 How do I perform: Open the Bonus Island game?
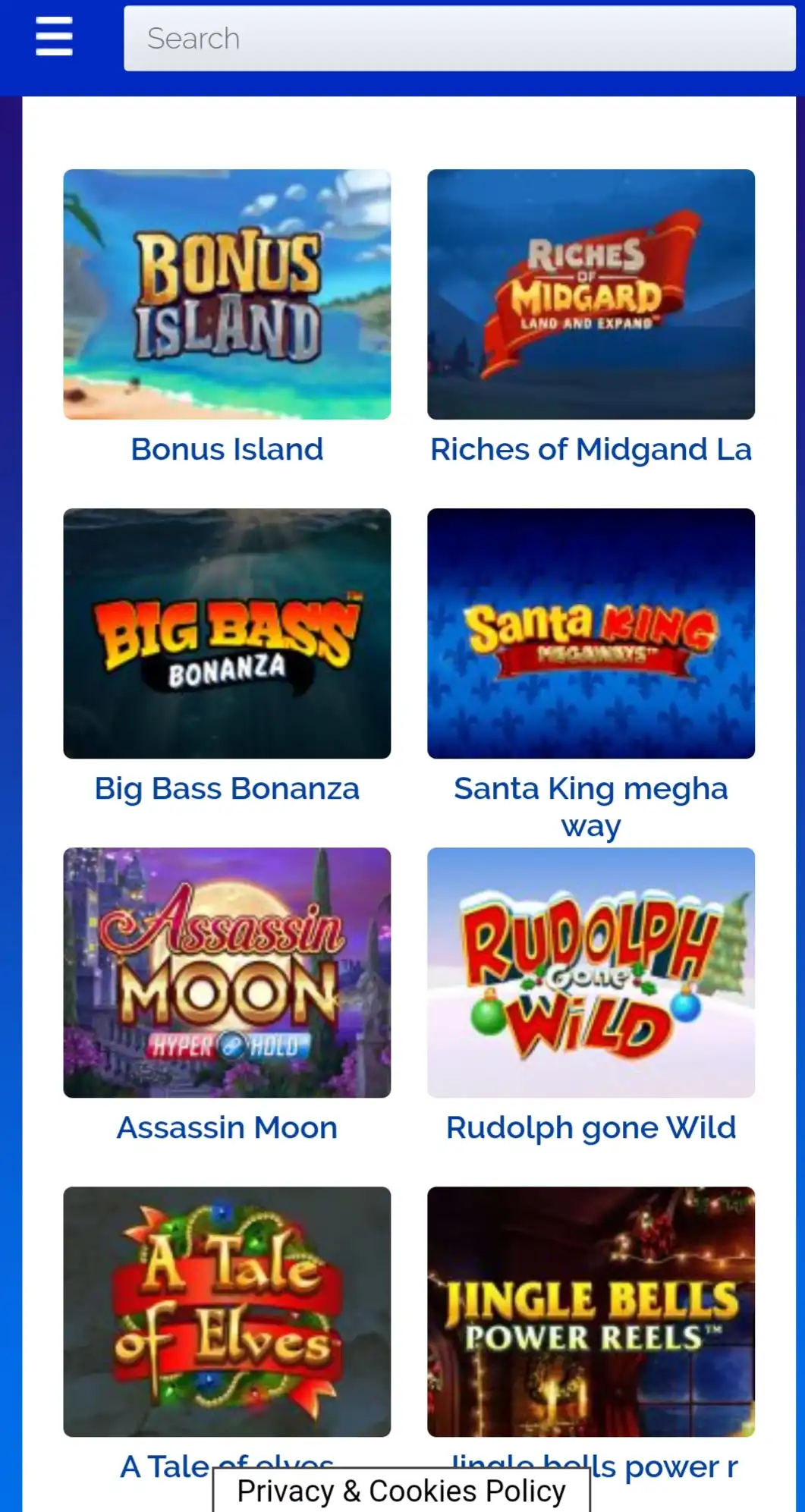click(x=227, y=294)
